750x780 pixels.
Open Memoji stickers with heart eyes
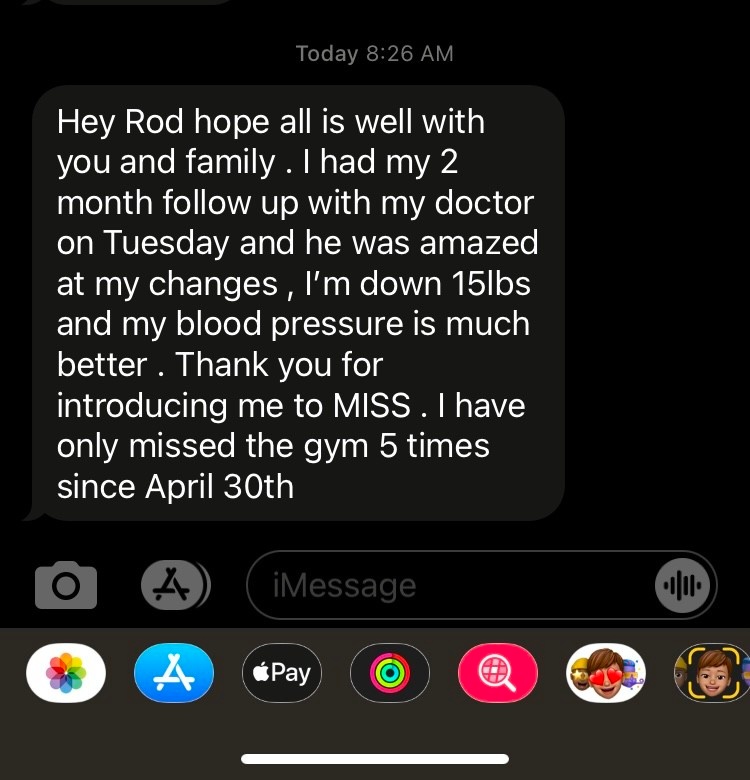click(x=606, y=673)
